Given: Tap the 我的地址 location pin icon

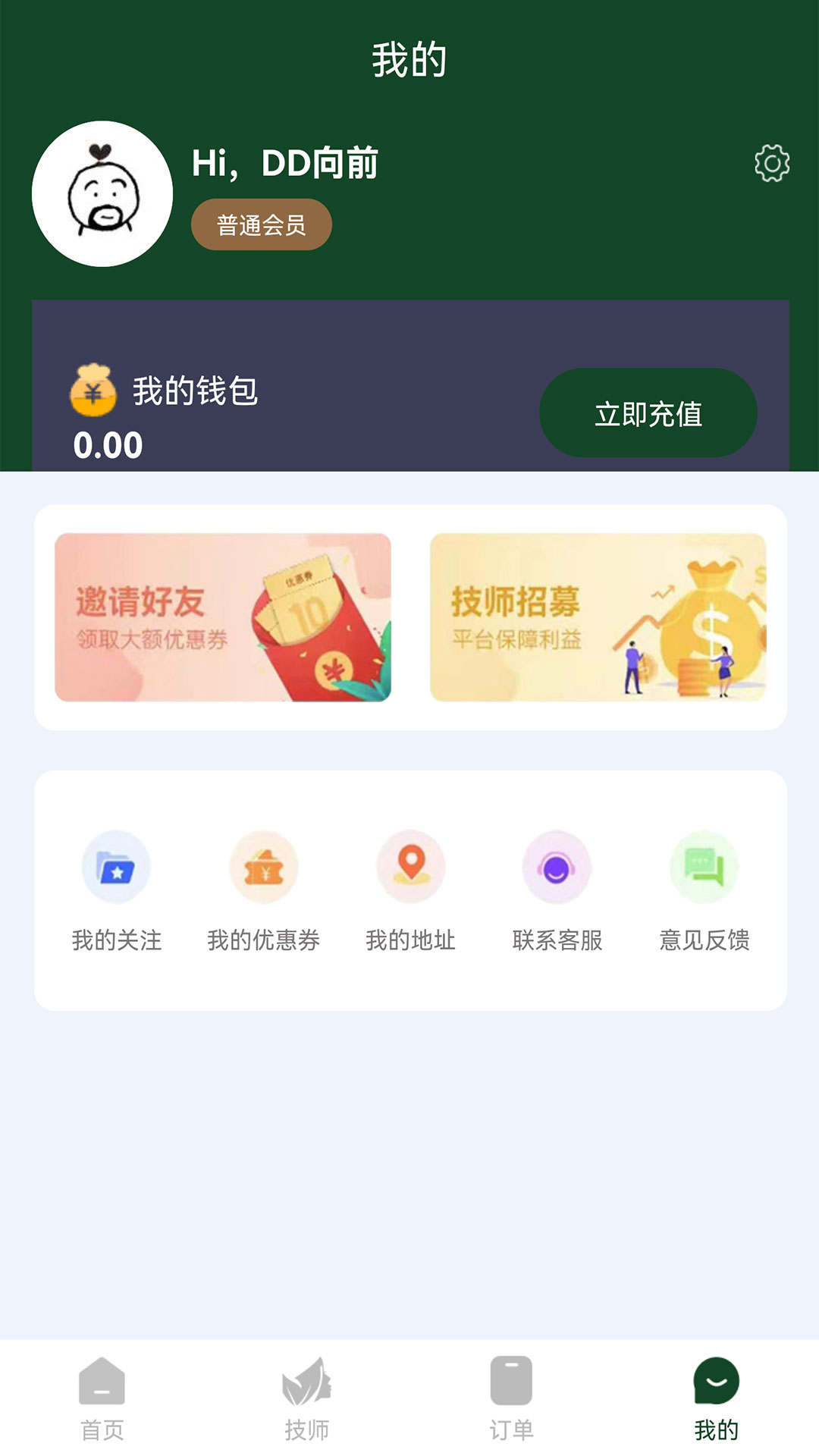Looking at the screenshot, I should pos(409,868).
